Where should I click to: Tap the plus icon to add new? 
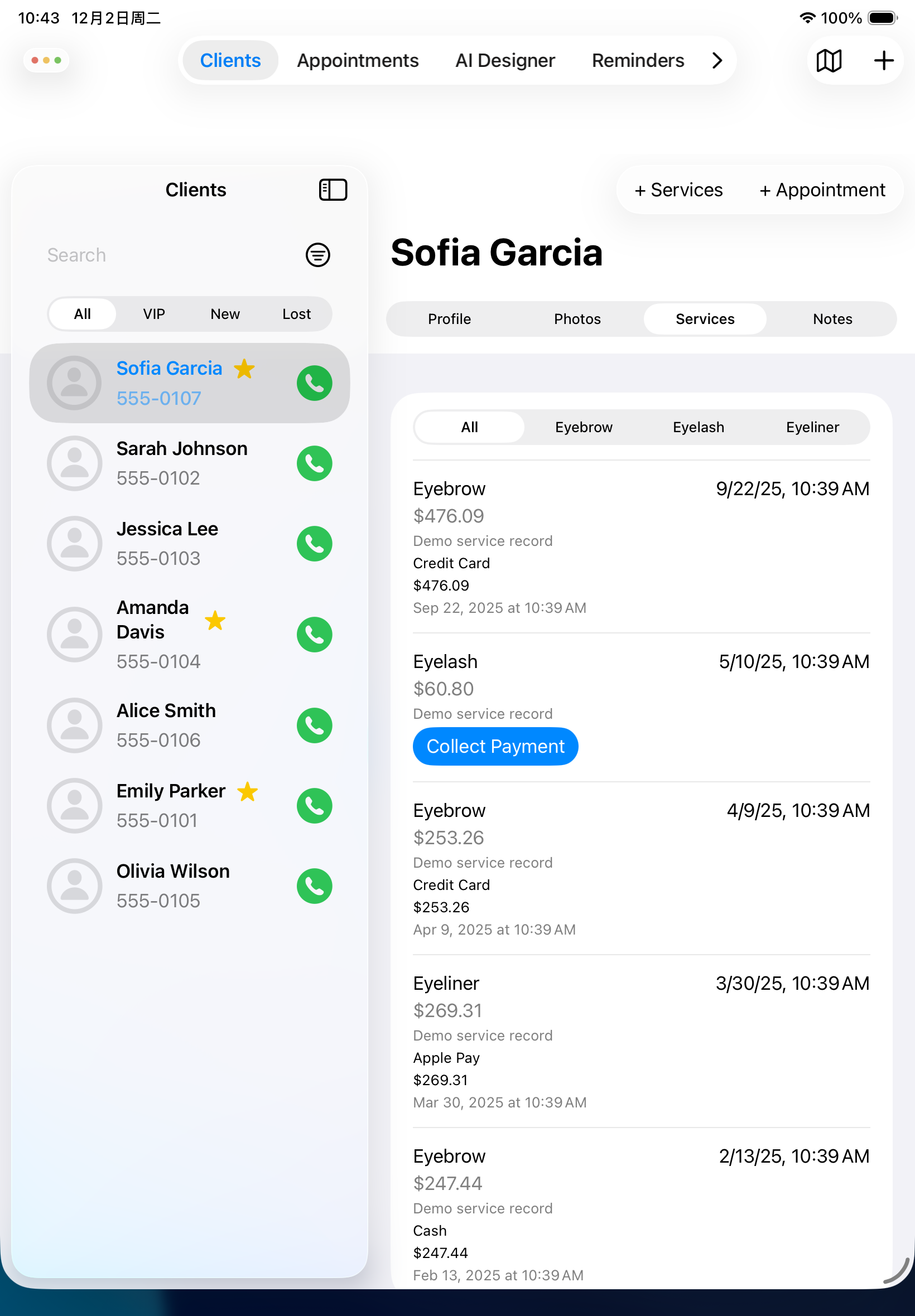tap(883, 60)
